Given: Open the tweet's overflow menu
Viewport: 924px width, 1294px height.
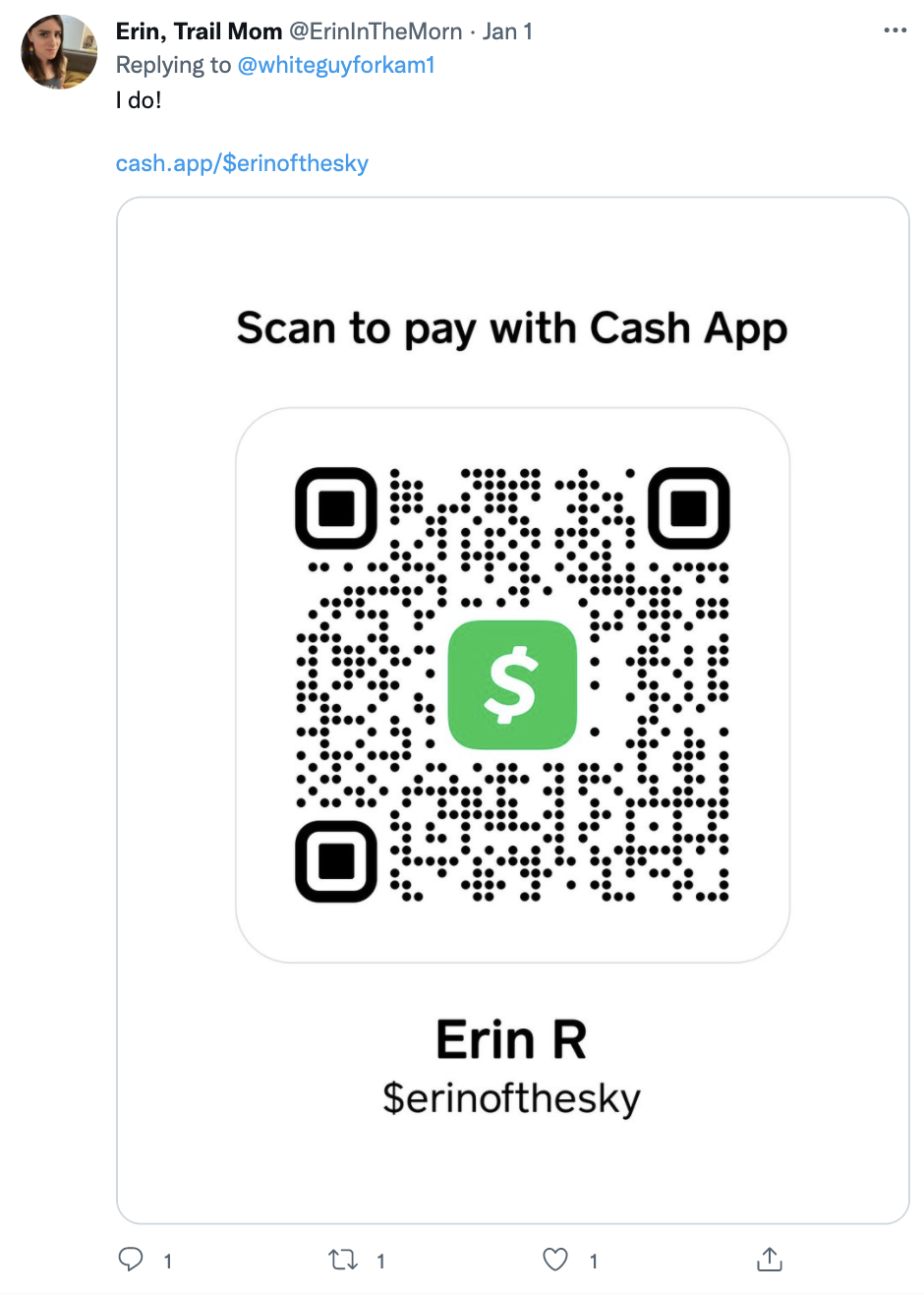Looking at the screenshot, I should coord(895,31).
